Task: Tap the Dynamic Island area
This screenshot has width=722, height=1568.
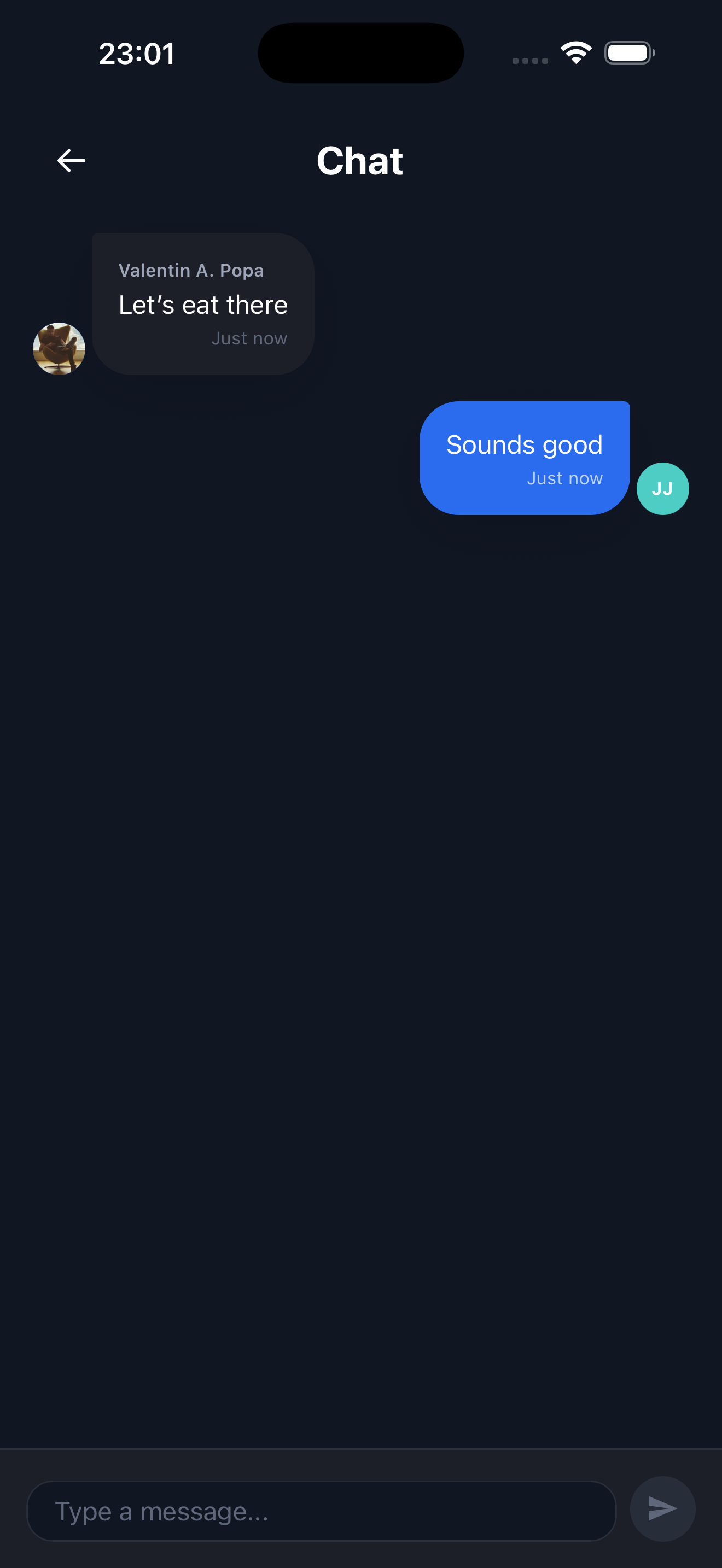Action: click(360, 53)
